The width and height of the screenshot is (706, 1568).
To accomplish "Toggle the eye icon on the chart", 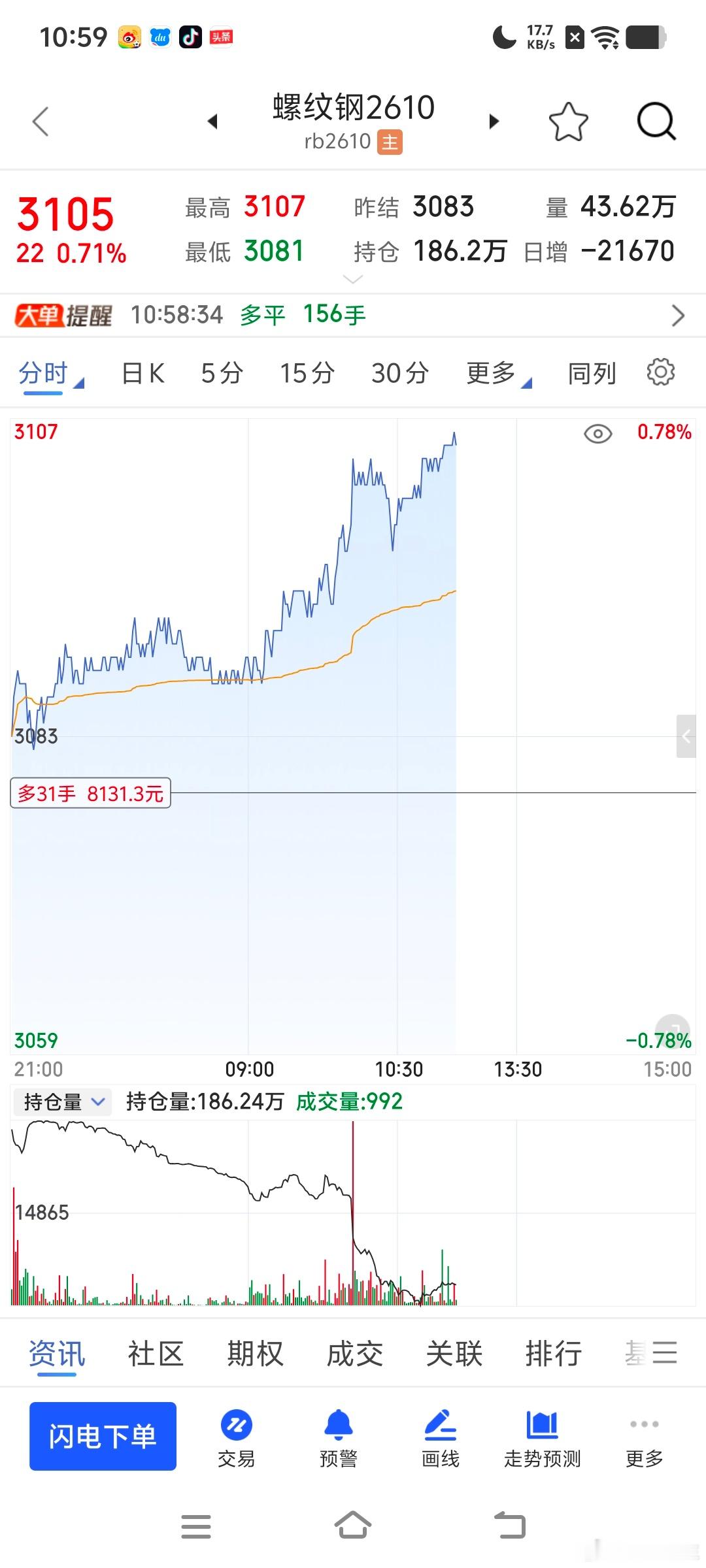I will pos(597,434).
